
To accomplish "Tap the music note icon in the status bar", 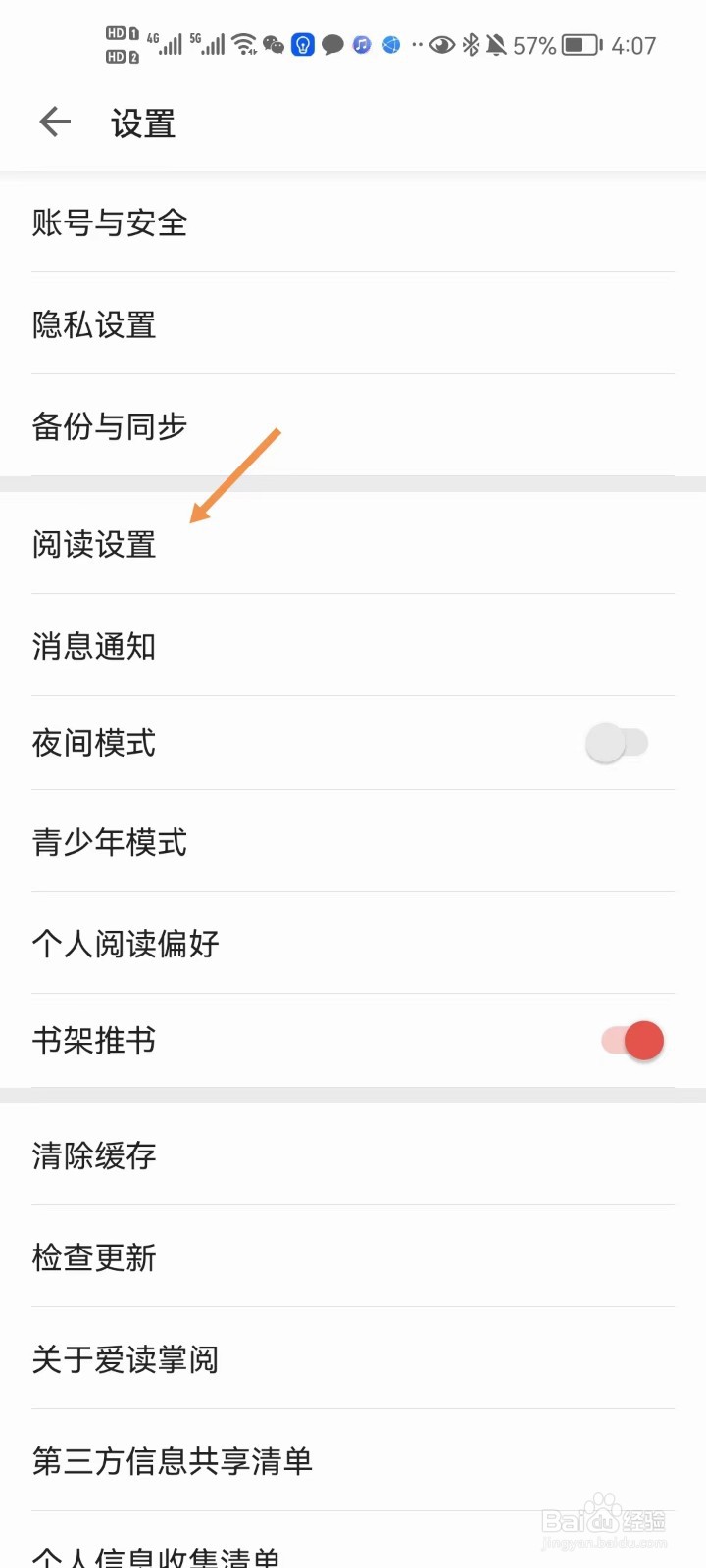I will pyautogui.click(x=361, y=45).
